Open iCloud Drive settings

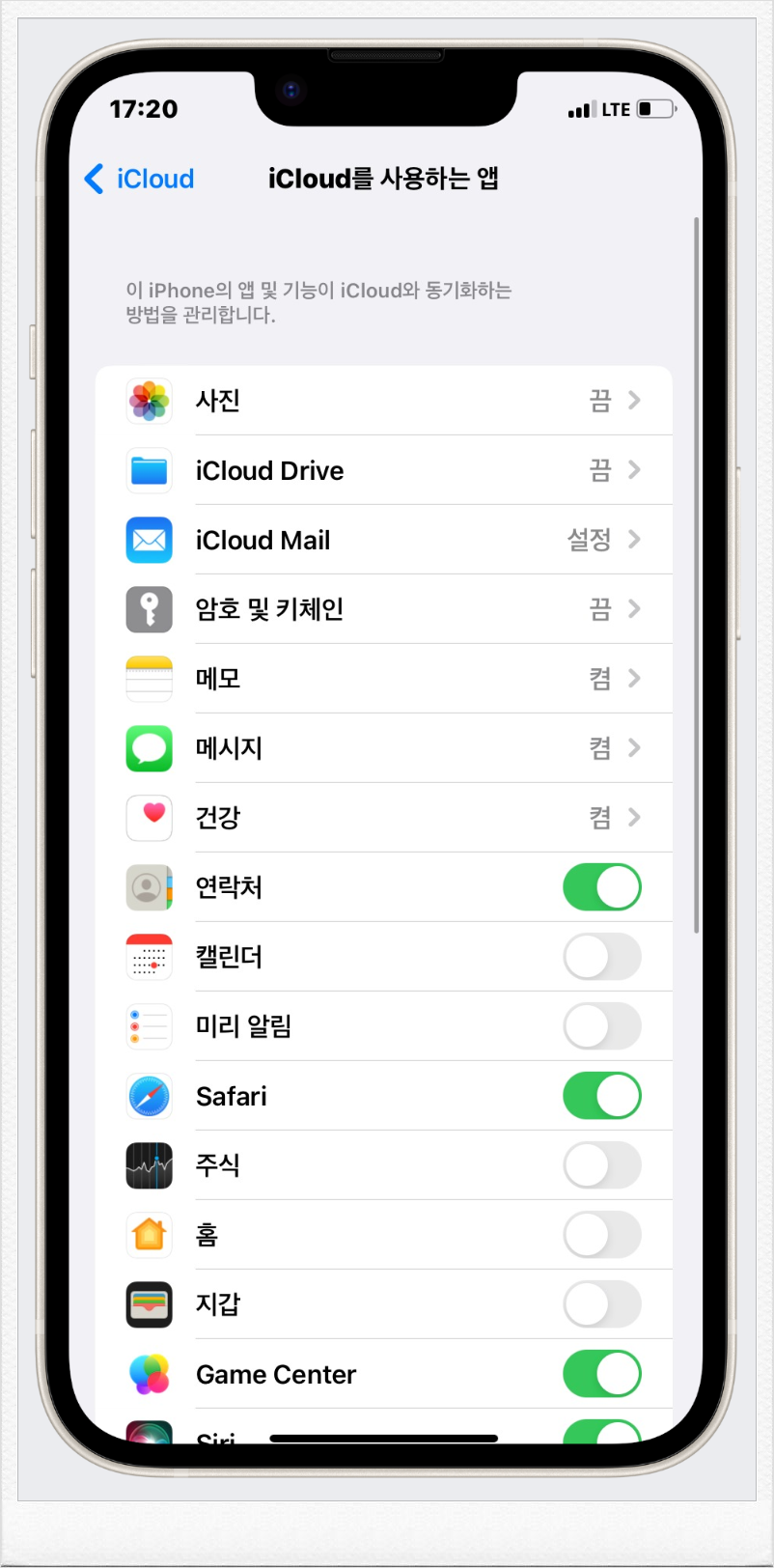[x=384, y=470]
